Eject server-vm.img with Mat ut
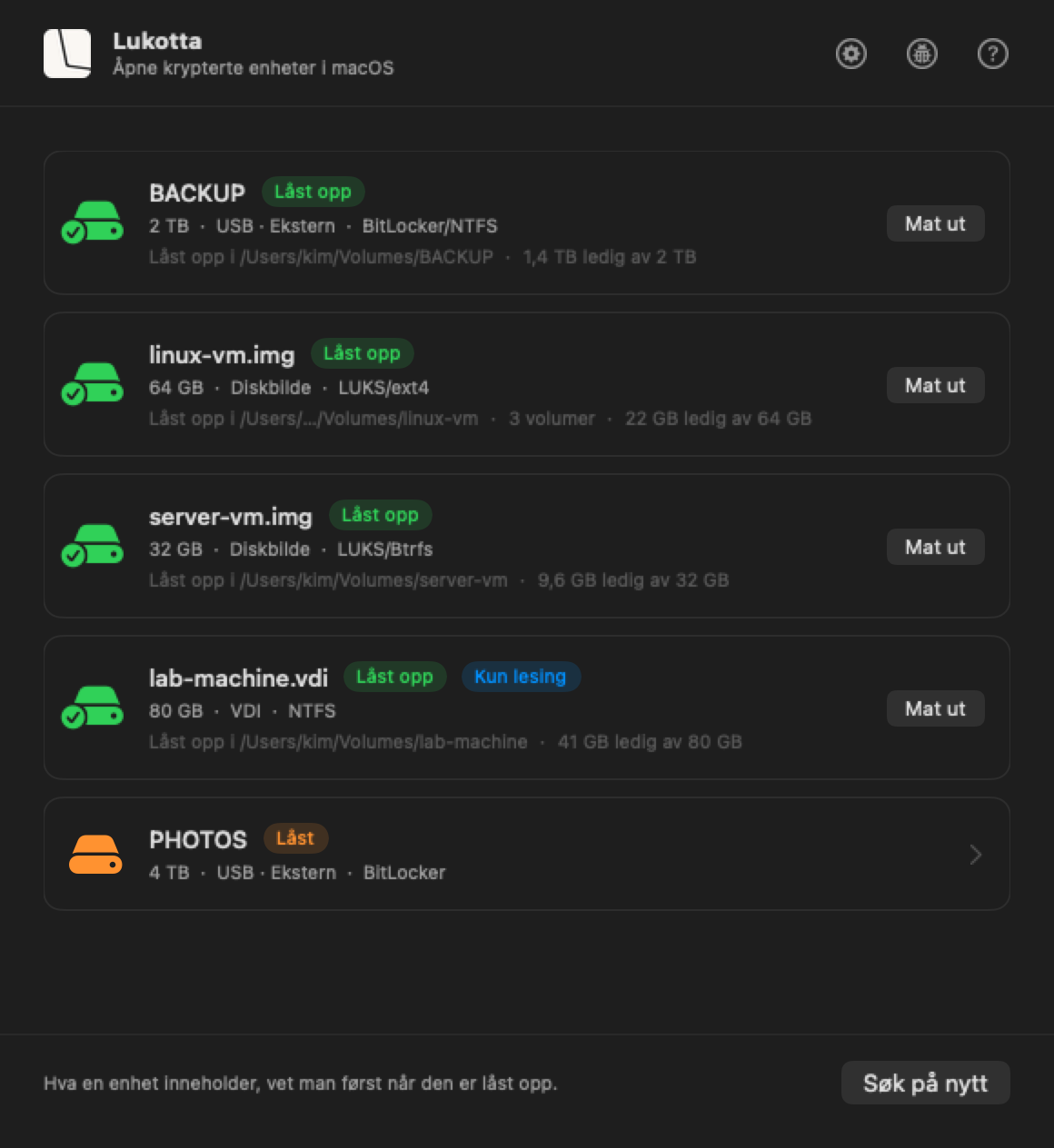Viewport: 1054px width, 1148px height. 935,547
